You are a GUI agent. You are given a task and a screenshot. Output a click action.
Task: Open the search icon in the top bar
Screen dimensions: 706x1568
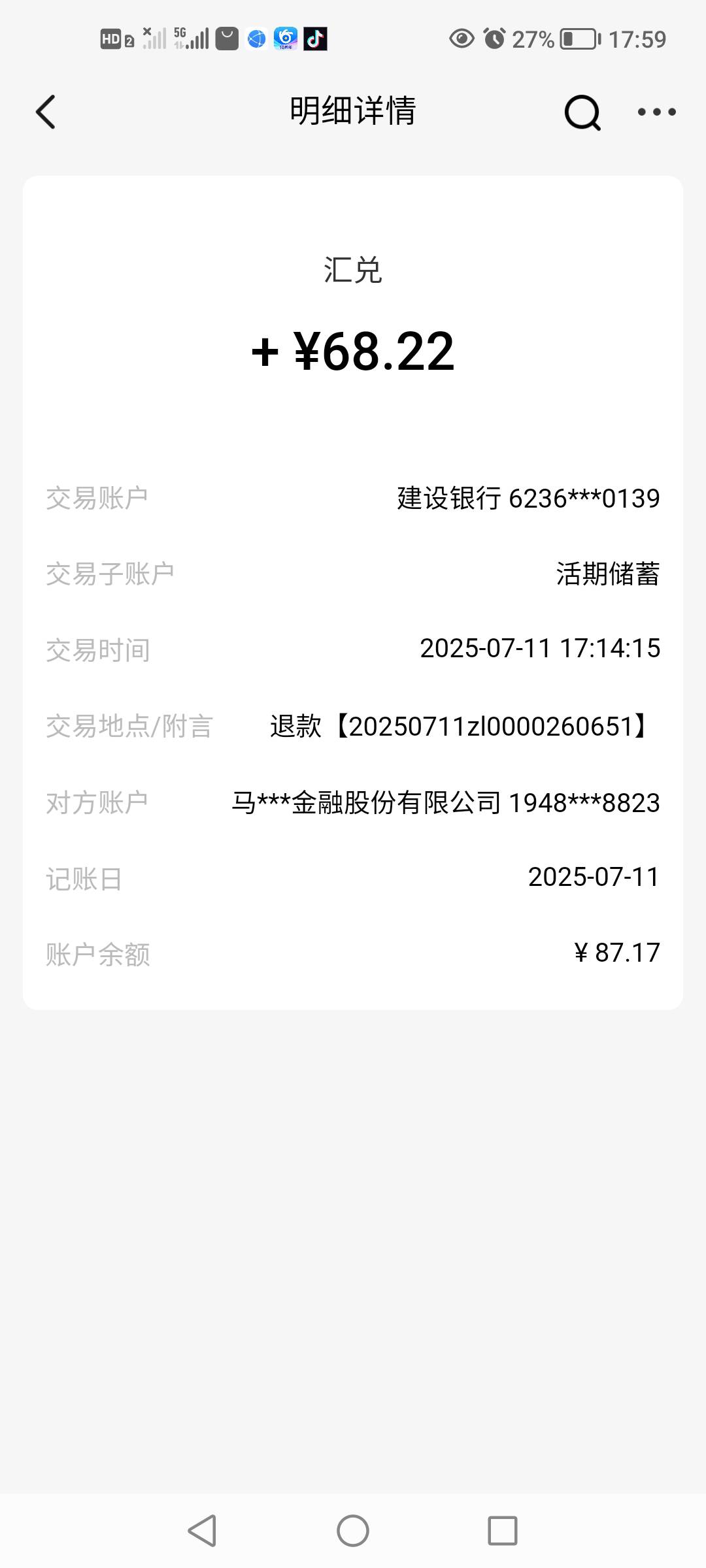pos(582,112)
